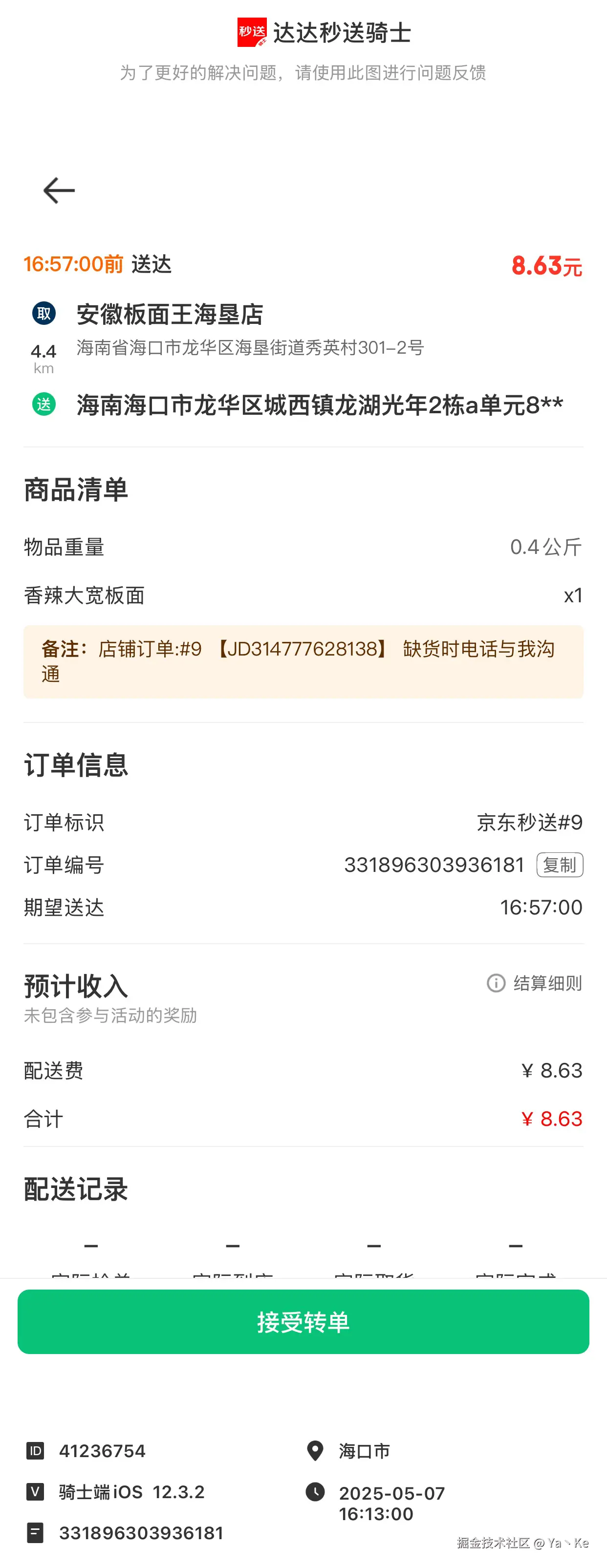Tap the green 接受转单 button
The image size is (607, 1568).
(x=303, y=1321)
